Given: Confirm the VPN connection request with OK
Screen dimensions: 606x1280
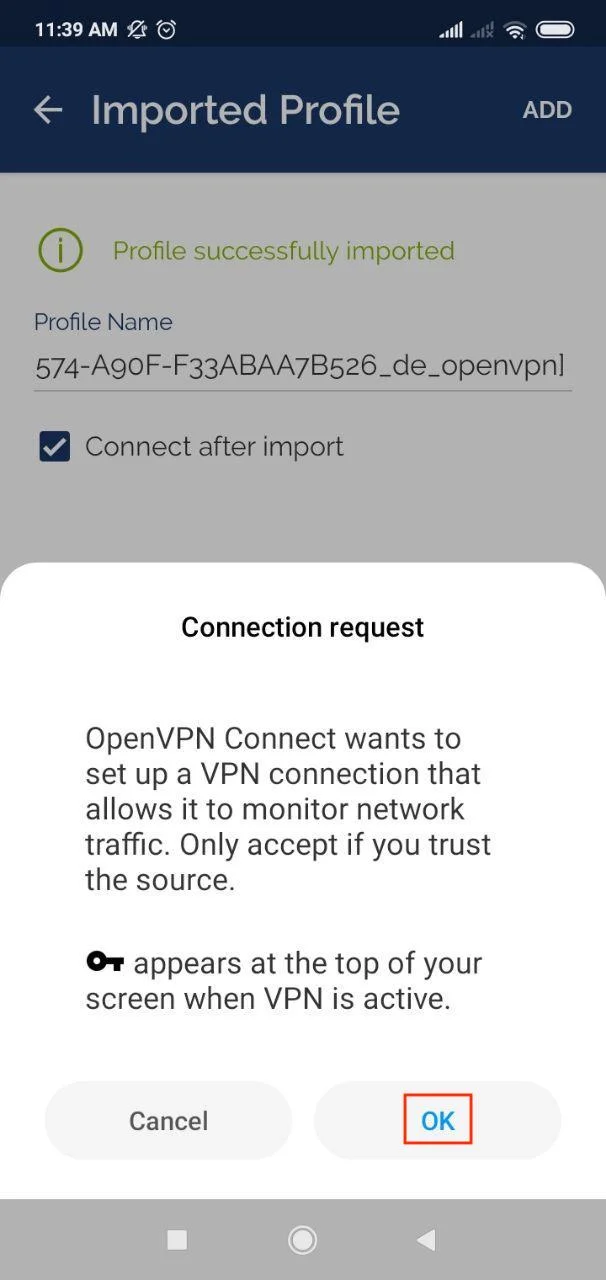Looking at the screenshot, I should (437, 1120).
